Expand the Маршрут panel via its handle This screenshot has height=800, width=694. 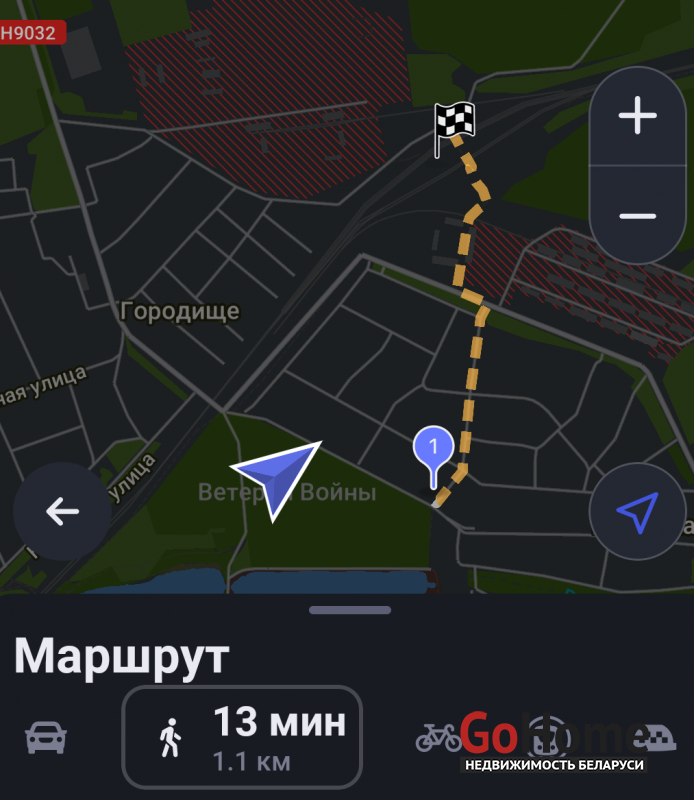349,609
